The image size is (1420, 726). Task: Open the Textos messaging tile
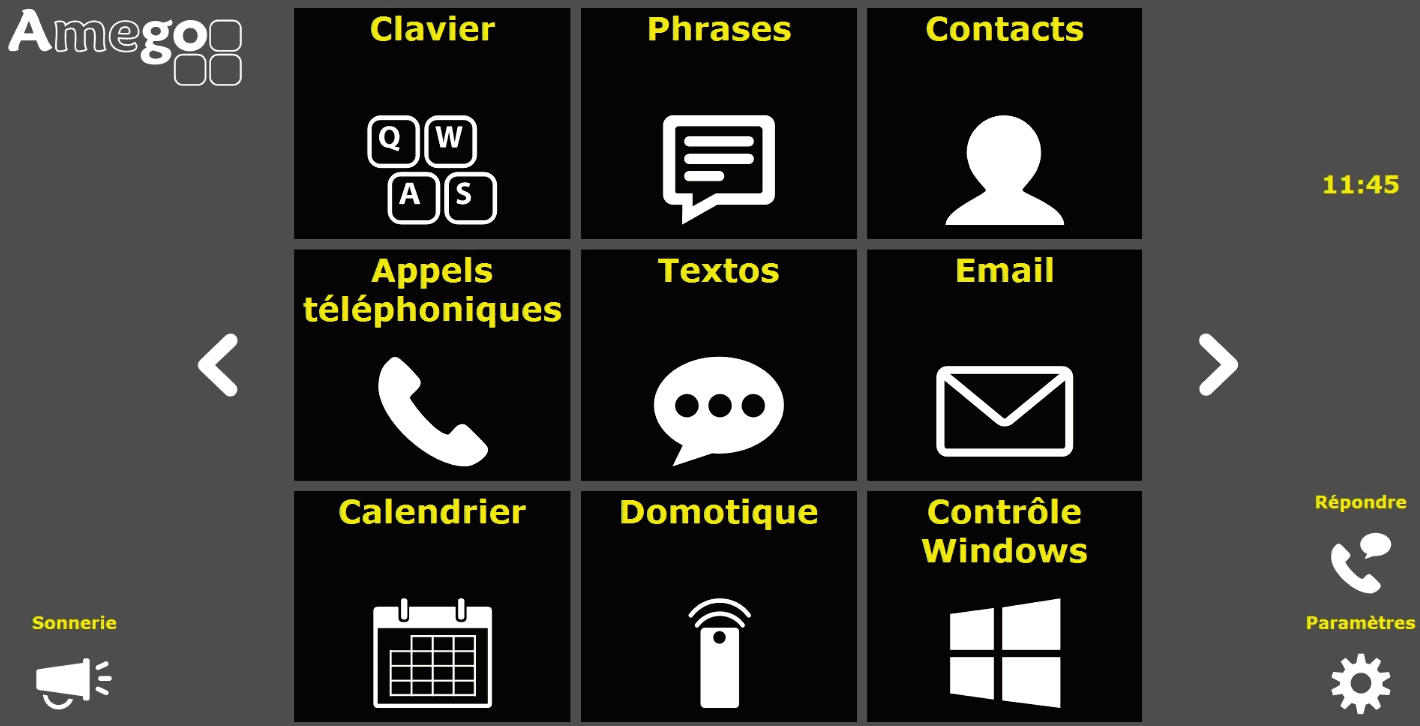pos(718,365)
